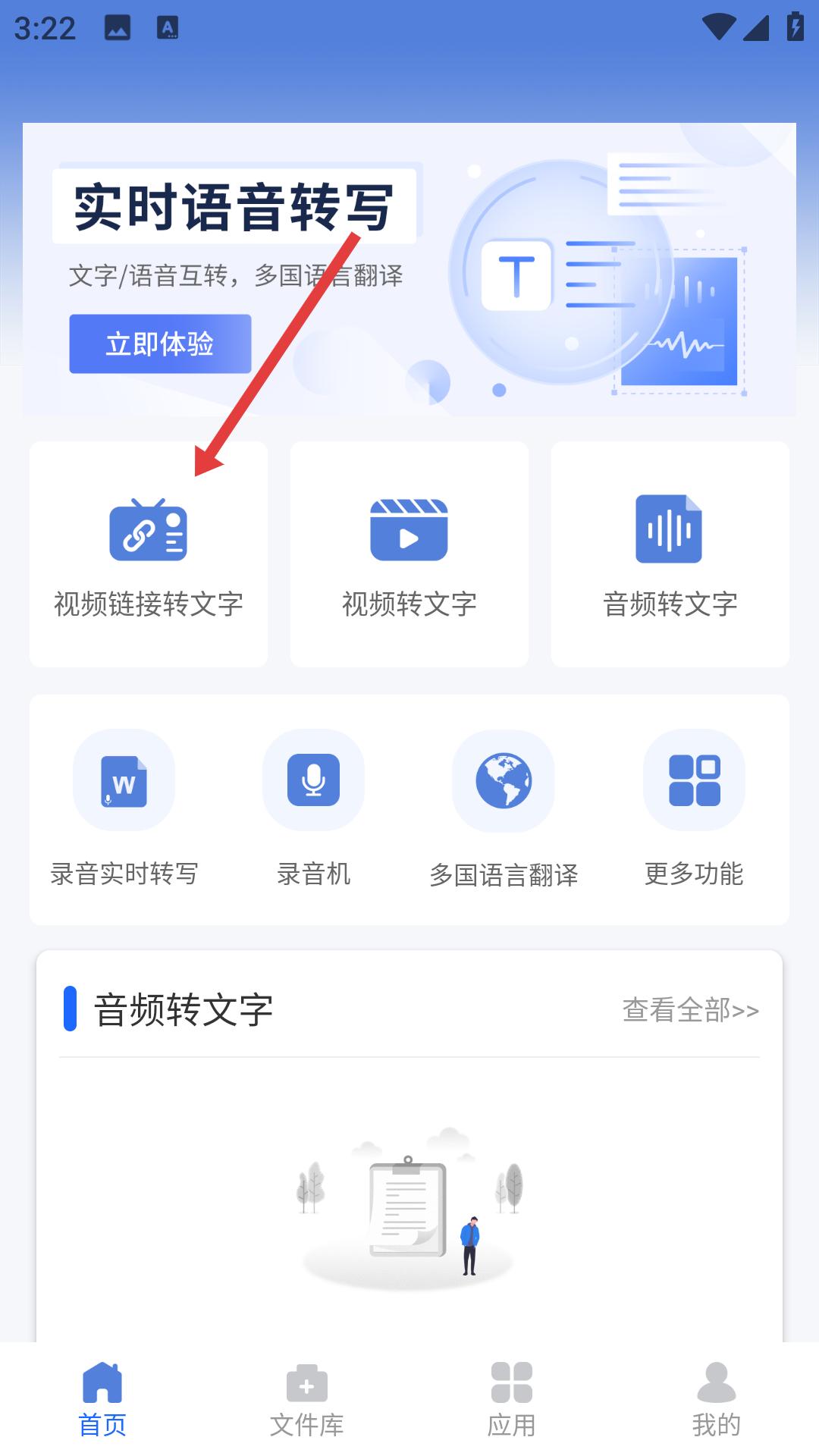Tap the 立即体验 button on the banner
The height and width of the screenshot is (1456, 819).
(160, 344)
